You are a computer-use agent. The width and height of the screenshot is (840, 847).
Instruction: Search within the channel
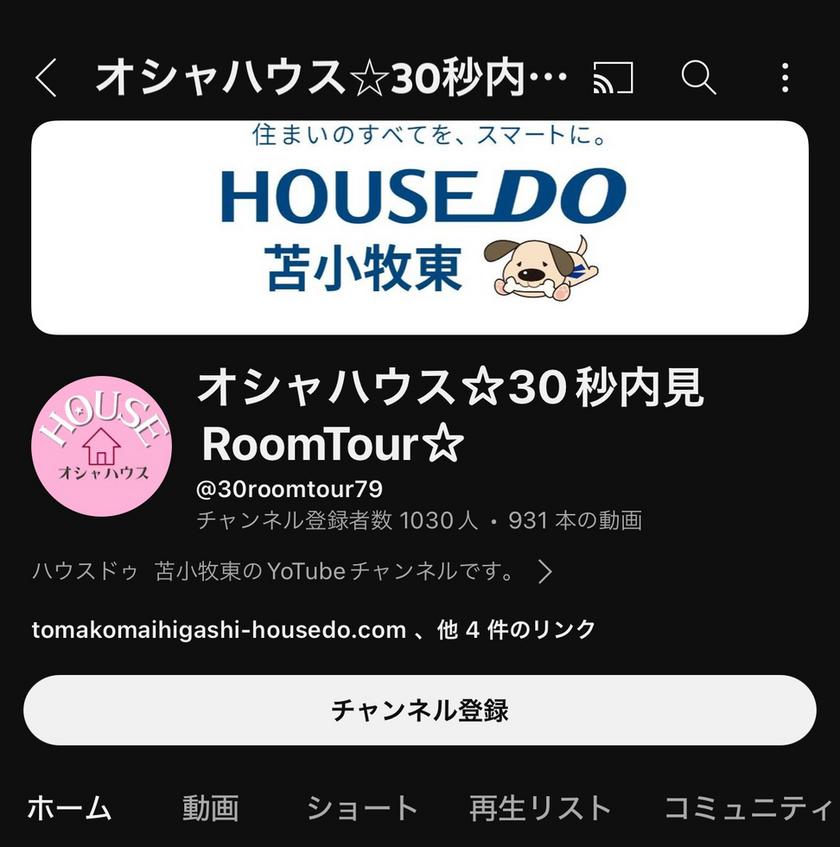click(x=698, y=77)
